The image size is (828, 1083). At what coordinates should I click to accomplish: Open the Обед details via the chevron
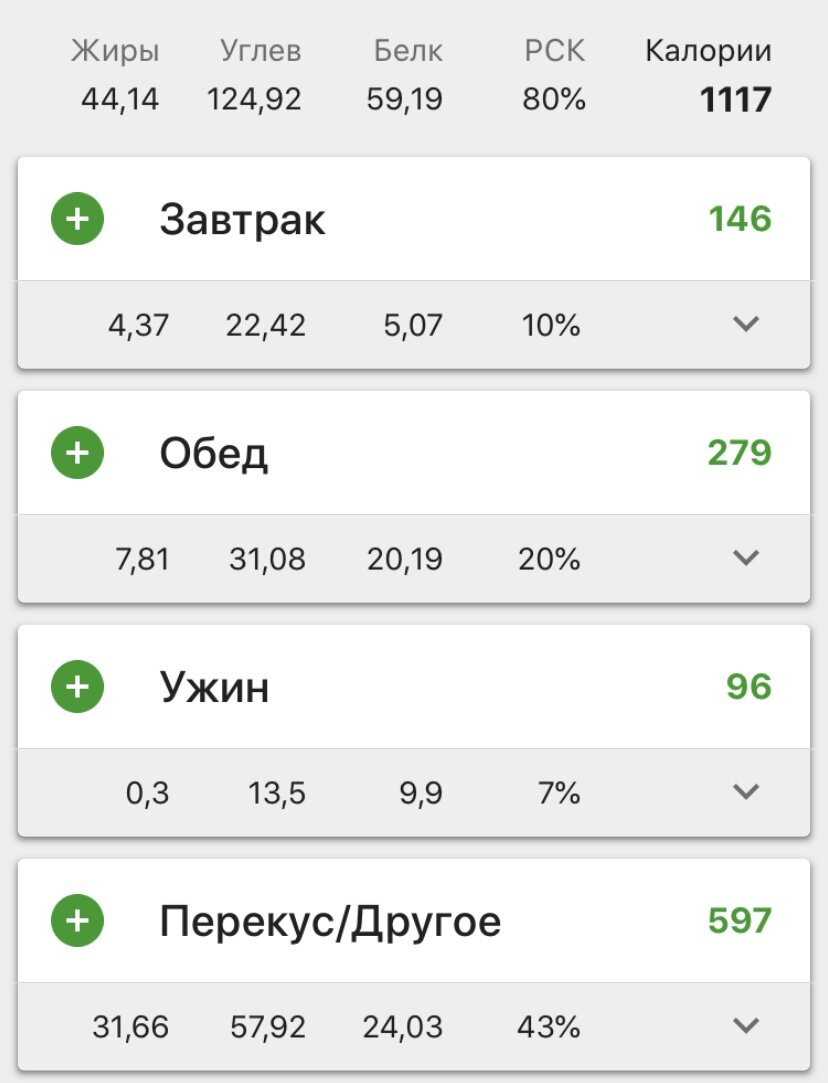pyautogui.click(x=746, y=558)
